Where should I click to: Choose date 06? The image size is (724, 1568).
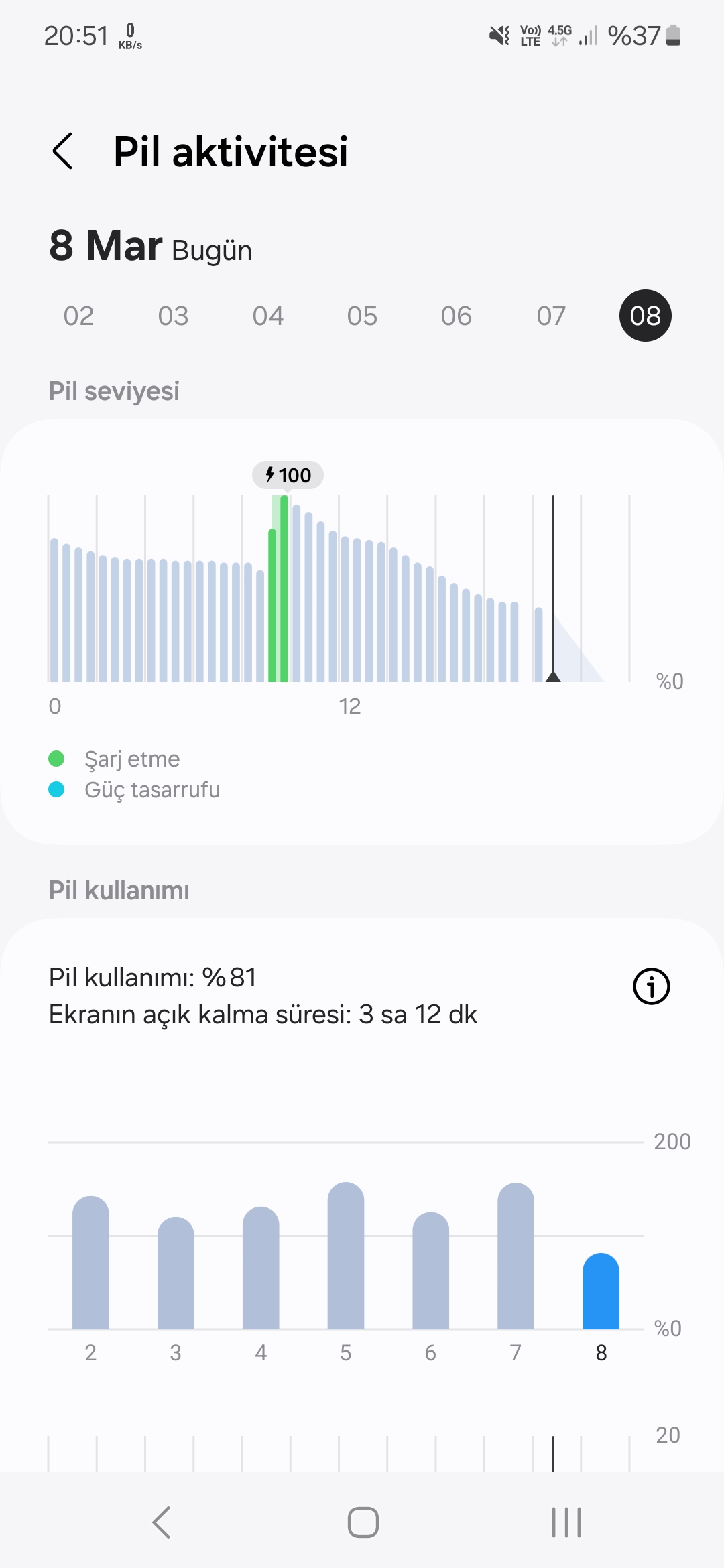click(457, 316)
